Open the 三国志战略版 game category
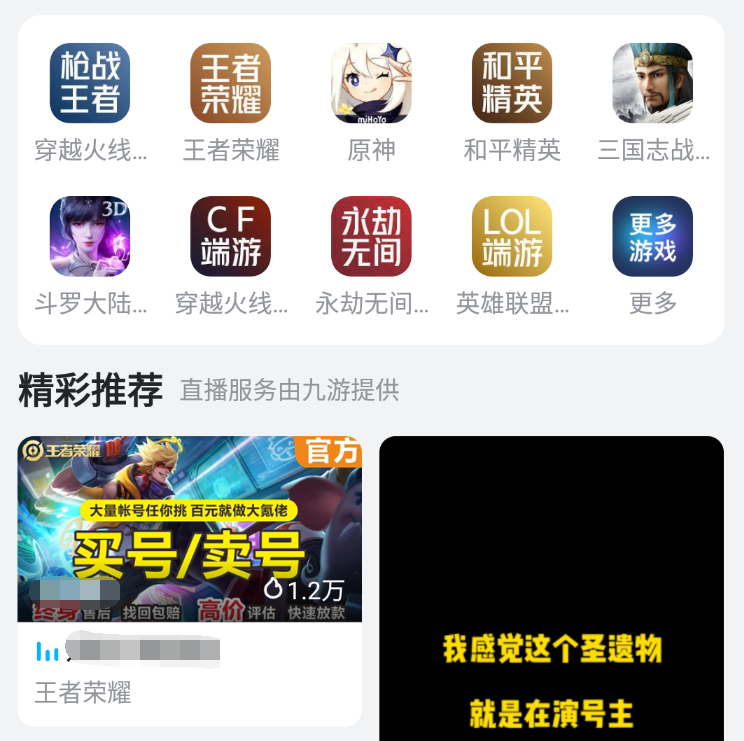744x741 pixels. [653, 84]
